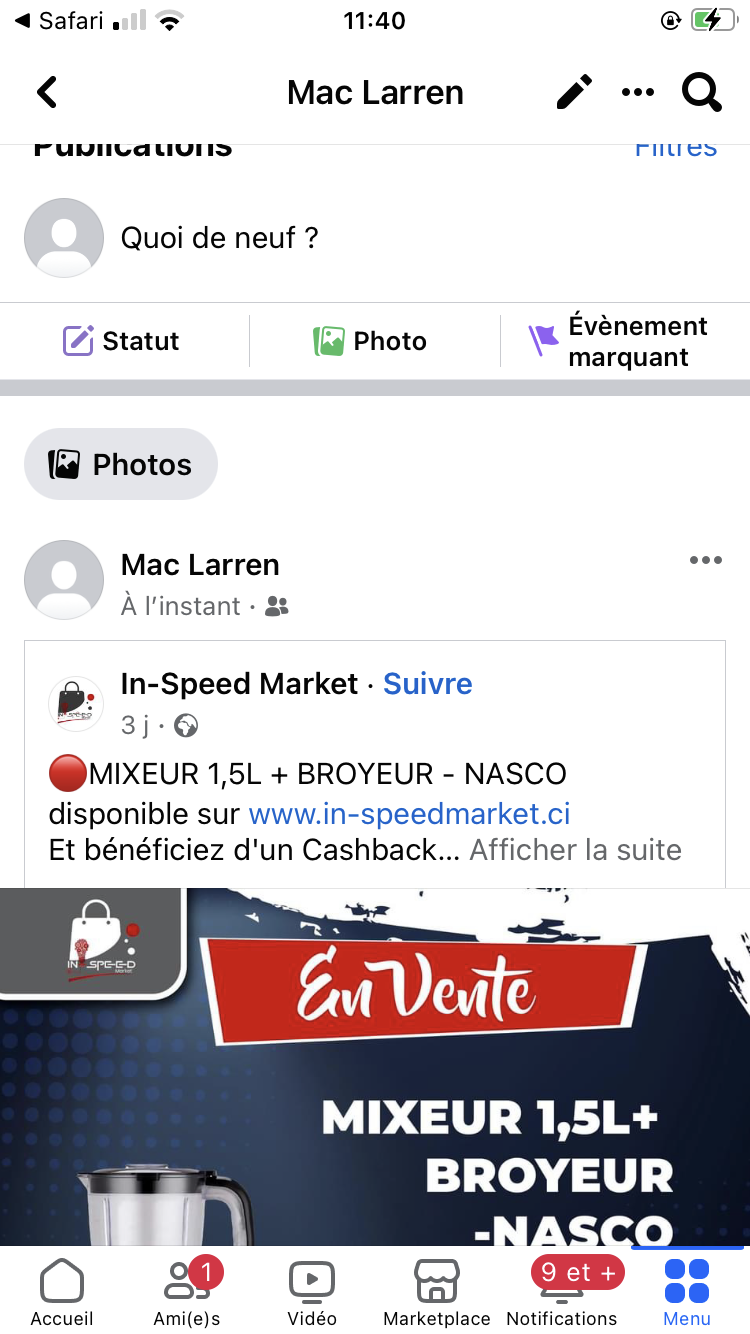
Task: Switch to the Accueil tab
Action: (x=62, y=1292)
